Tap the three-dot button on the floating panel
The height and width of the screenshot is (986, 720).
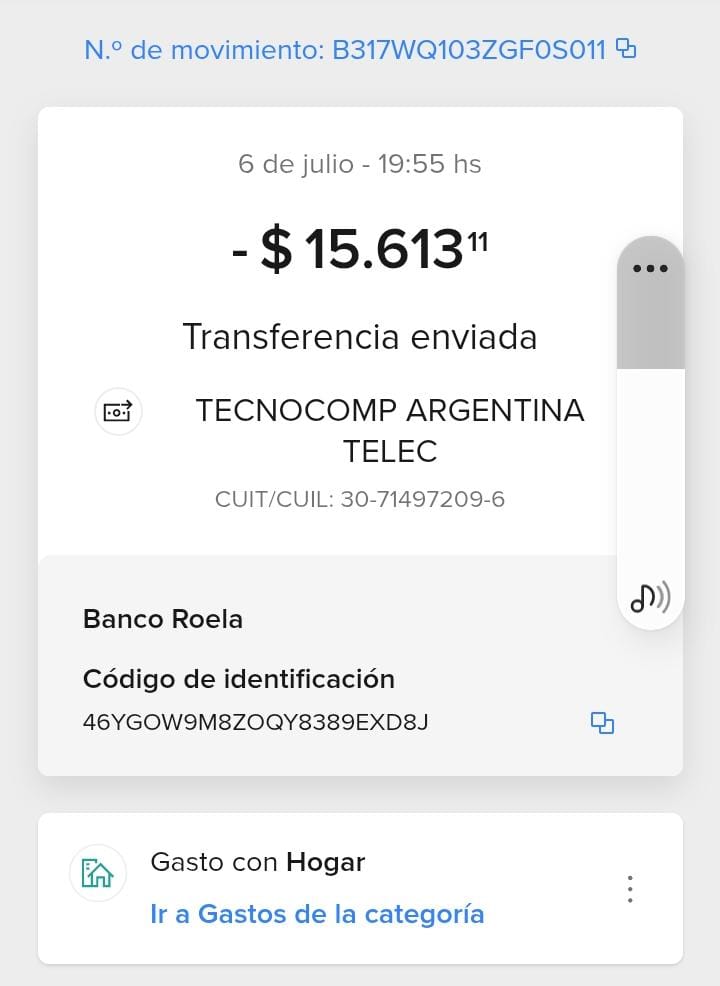click(650, 269)
